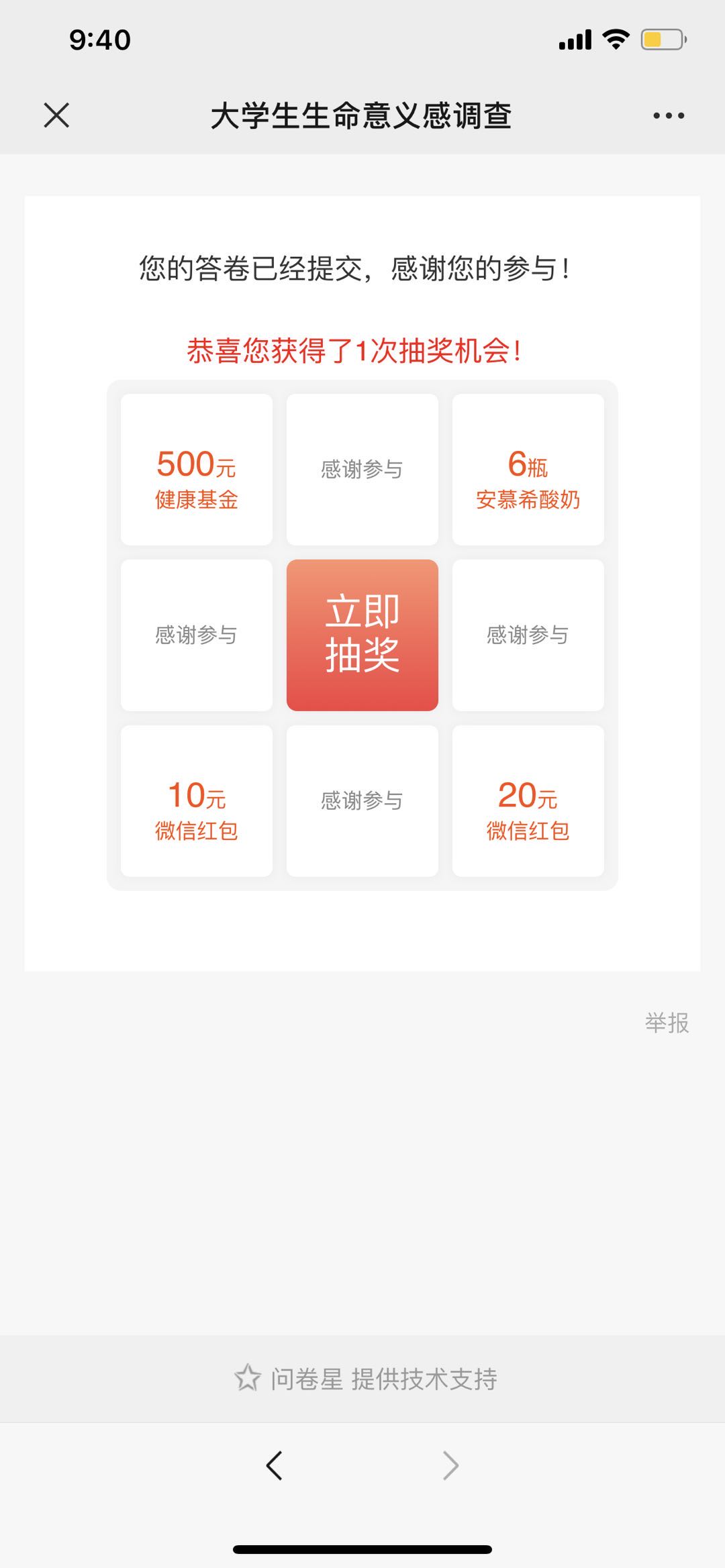
Task: Go forward with the browser forward arrow
Action: tap(450, 1465)
